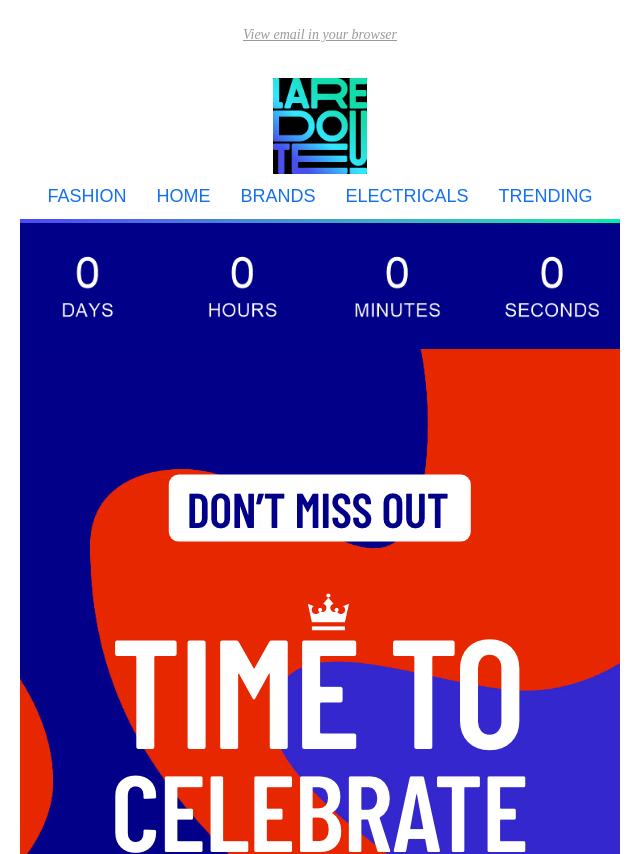Open the ELECTRICALS category

pos(406,196)
